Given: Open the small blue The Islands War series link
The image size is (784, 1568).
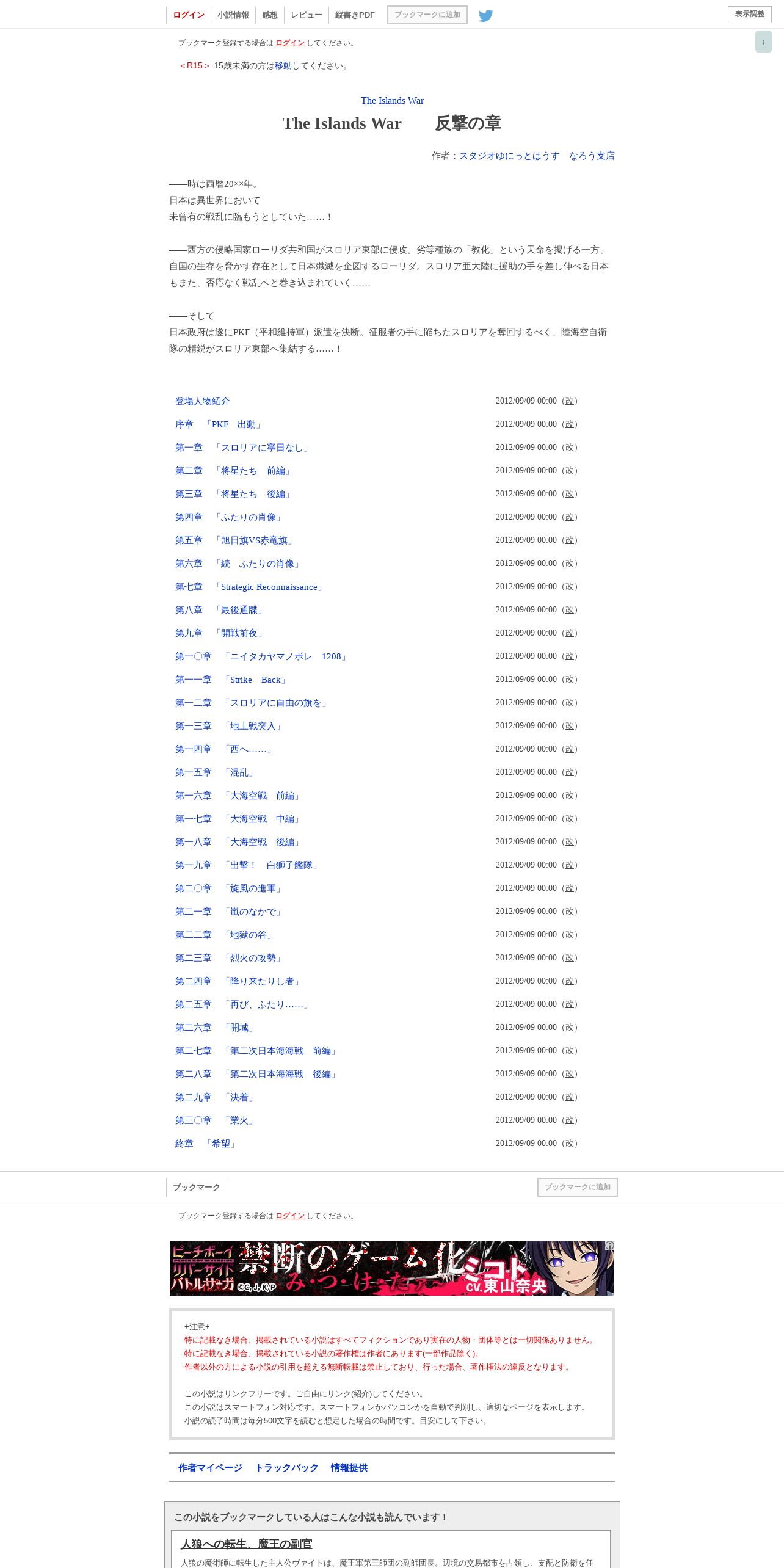Looking at the screenshot, I should [x=392, y=101].
